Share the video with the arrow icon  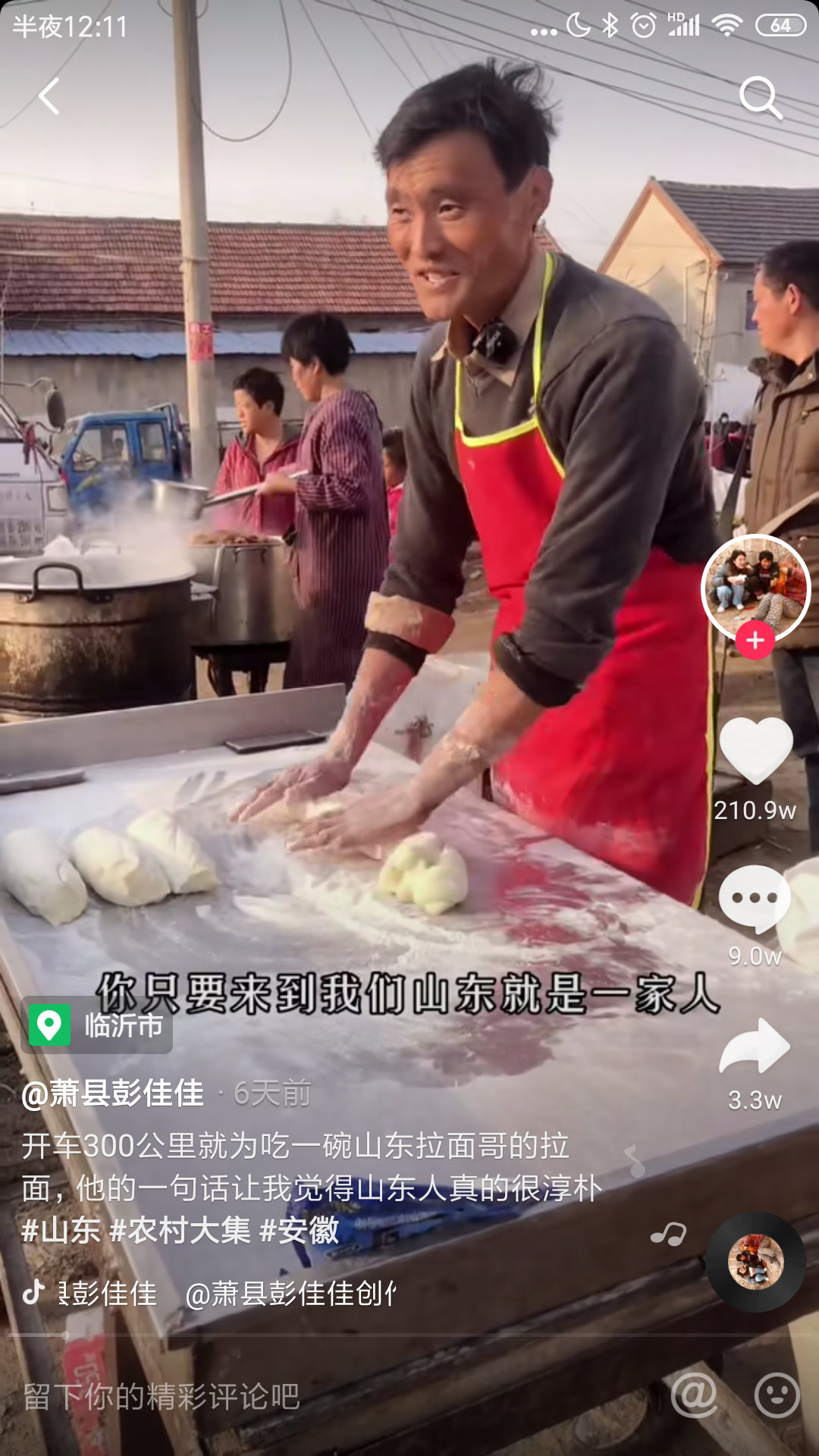pyautogui.click(x=755, y=1046)
